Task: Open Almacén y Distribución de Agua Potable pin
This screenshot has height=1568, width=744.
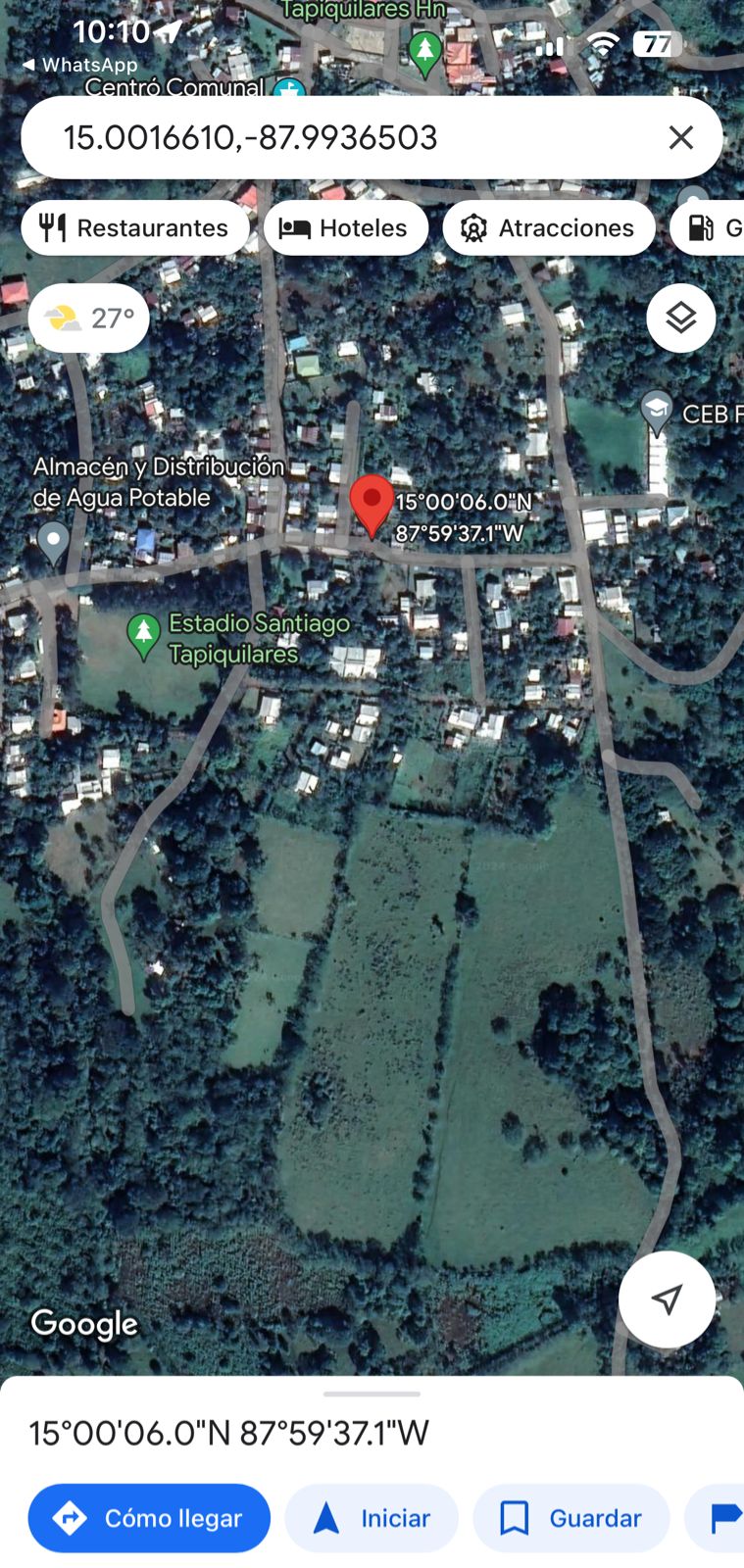Action: 53,539
